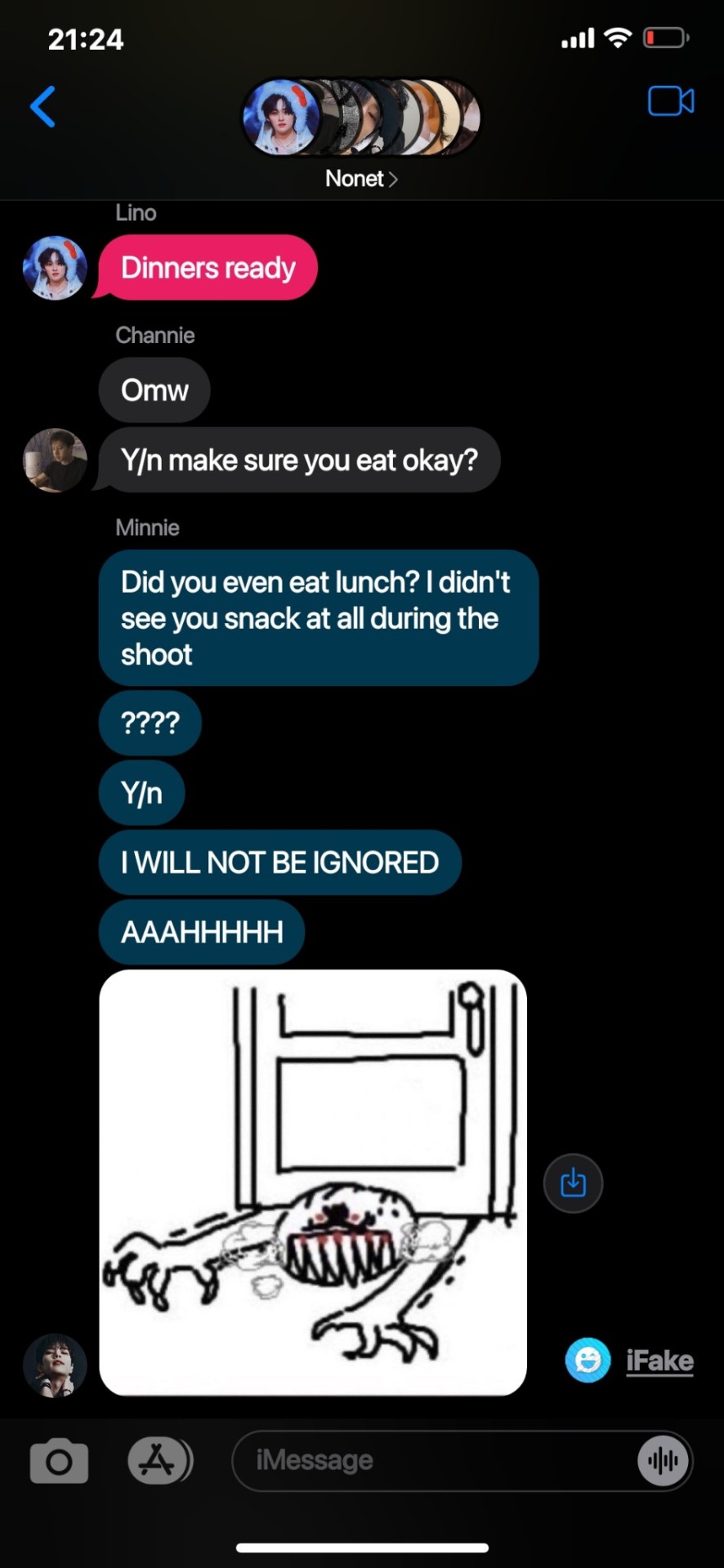View the monster drawing full screen
724x1568 pixels.
coord(313,1182)
